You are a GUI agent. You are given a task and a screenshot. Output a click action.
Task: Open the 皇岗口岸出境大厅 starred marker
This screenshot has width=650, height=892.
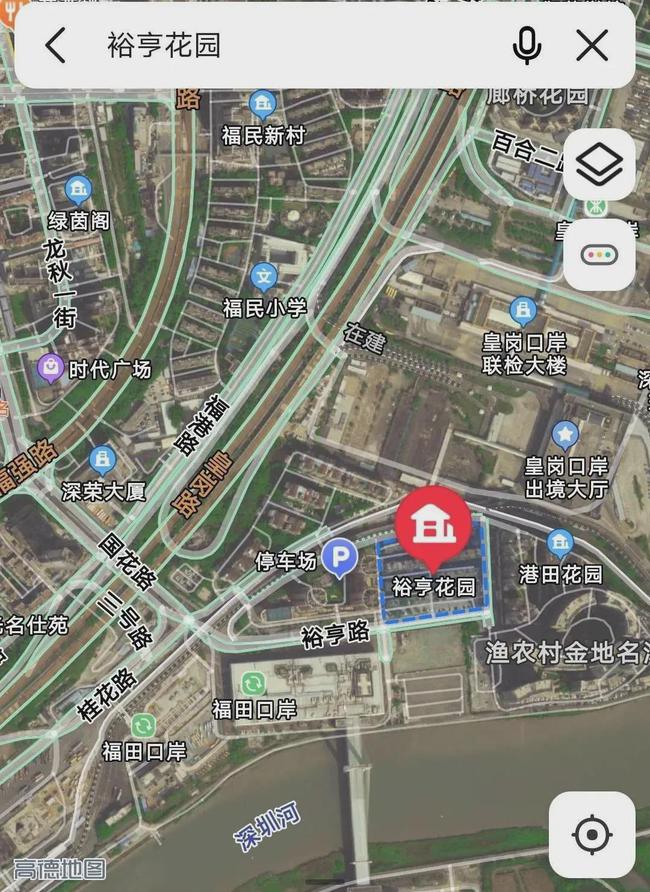[x=566, y=435]
